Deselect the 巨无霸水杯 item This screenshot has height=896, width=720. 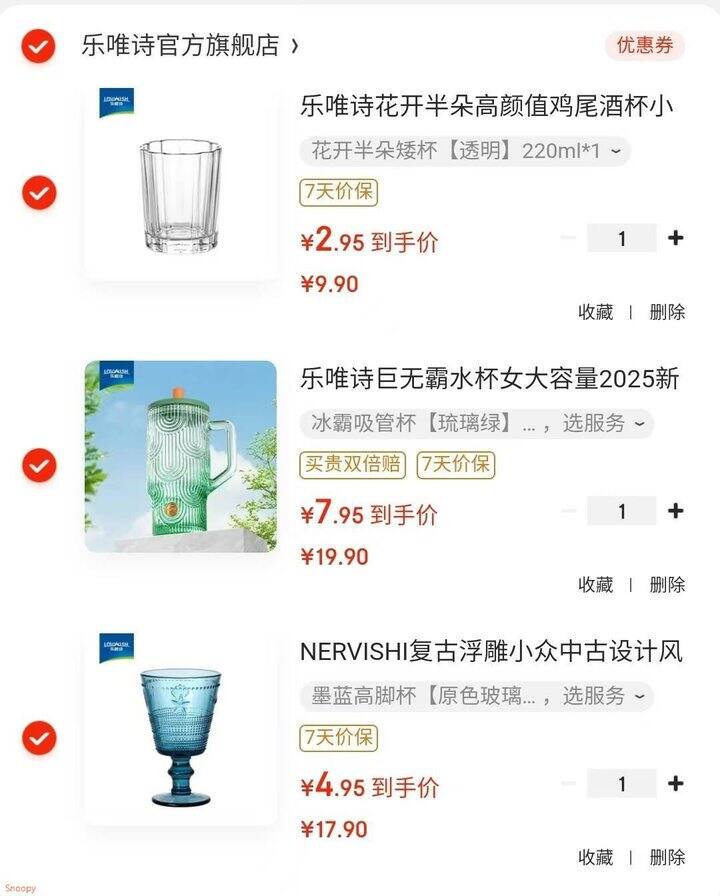pyautogui.click(x=39, y=465)
